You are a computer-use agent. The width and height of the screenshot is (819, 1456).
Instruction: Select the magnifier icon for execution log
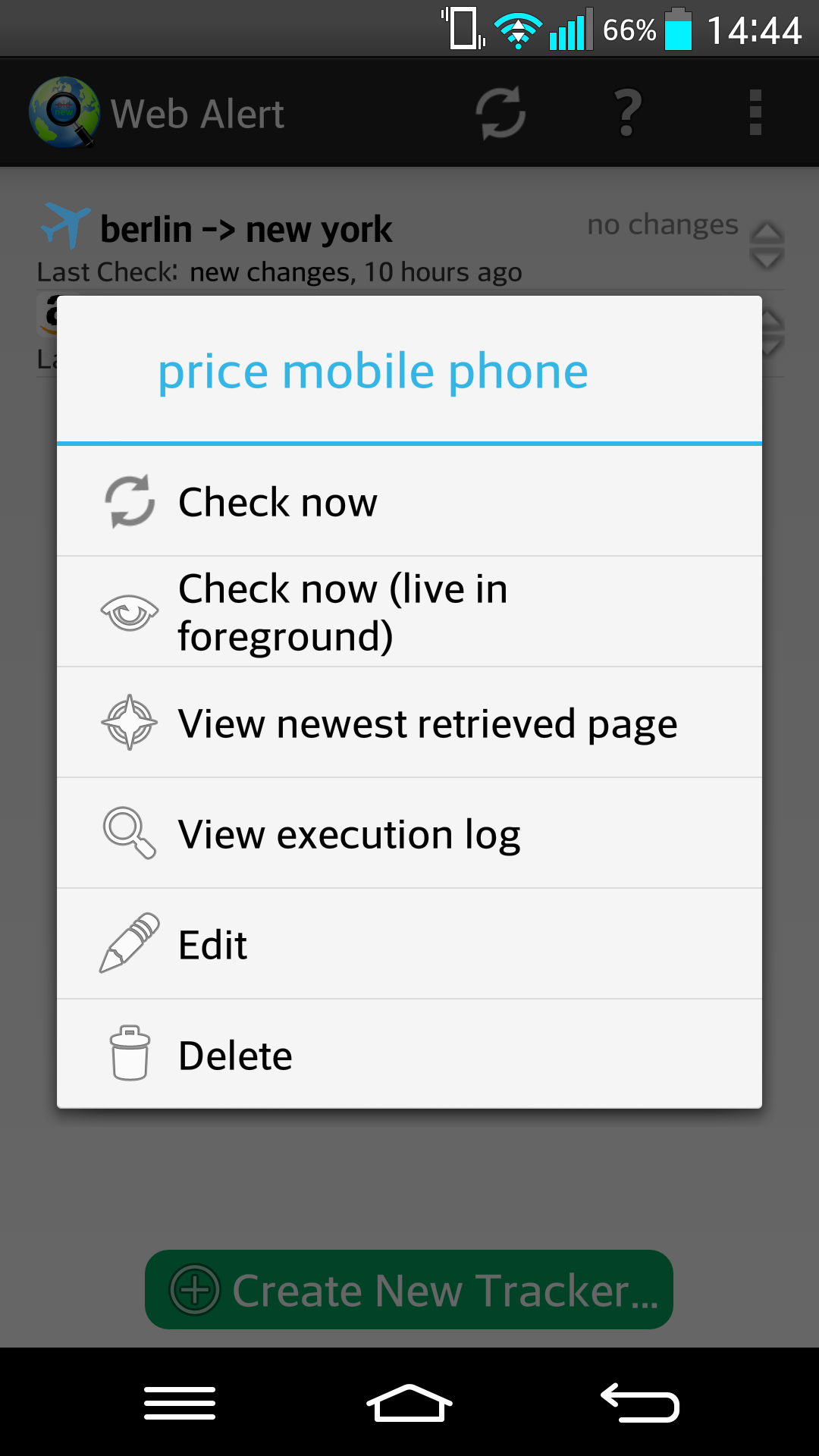(x=129, y=833)
